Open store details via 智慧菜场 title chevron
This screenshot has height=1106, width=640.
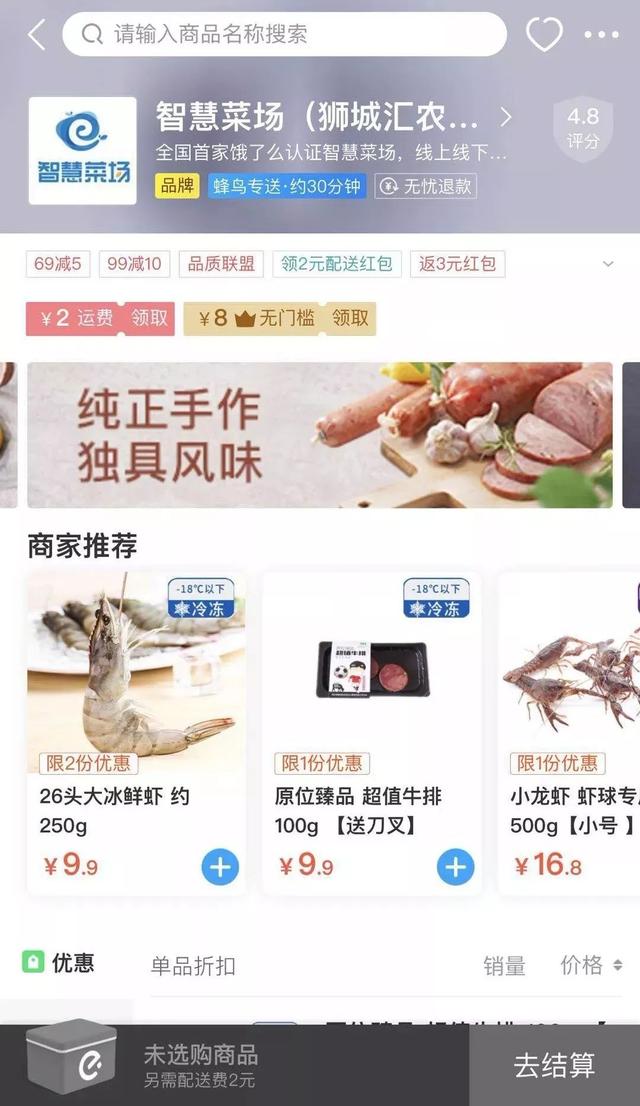coord(505,118)
